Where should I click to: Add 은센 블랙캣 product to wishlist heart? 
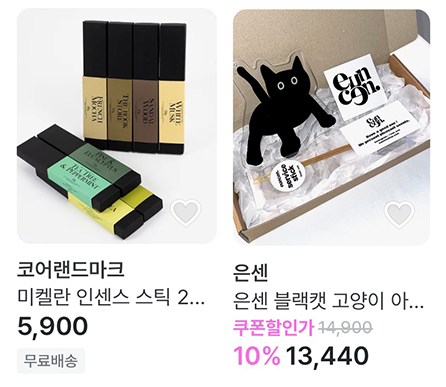399,214
